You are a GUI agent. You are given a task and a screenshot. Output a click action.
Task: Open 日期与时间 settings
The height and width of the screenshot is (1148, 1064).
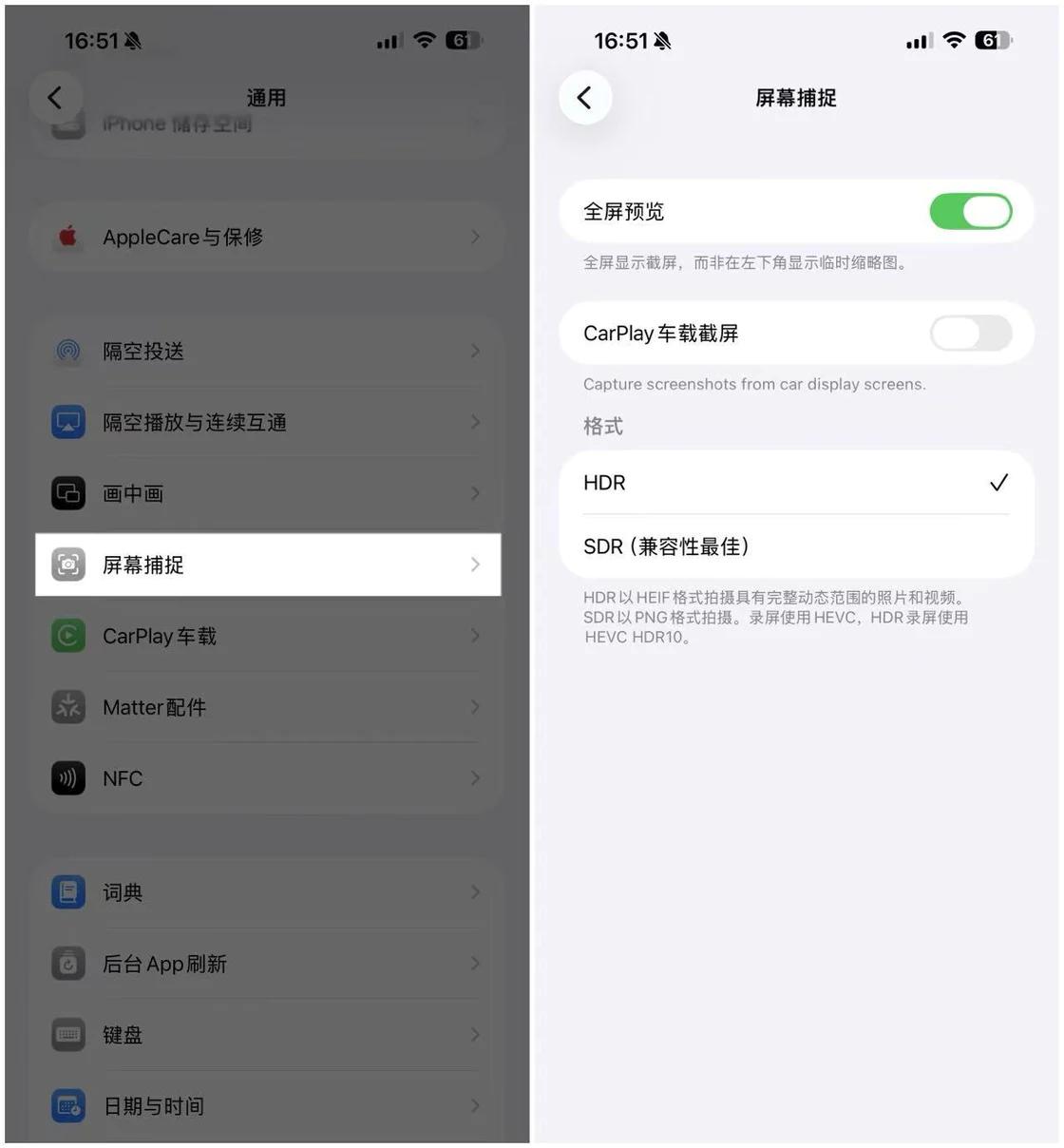click(x=267, y=1106)
